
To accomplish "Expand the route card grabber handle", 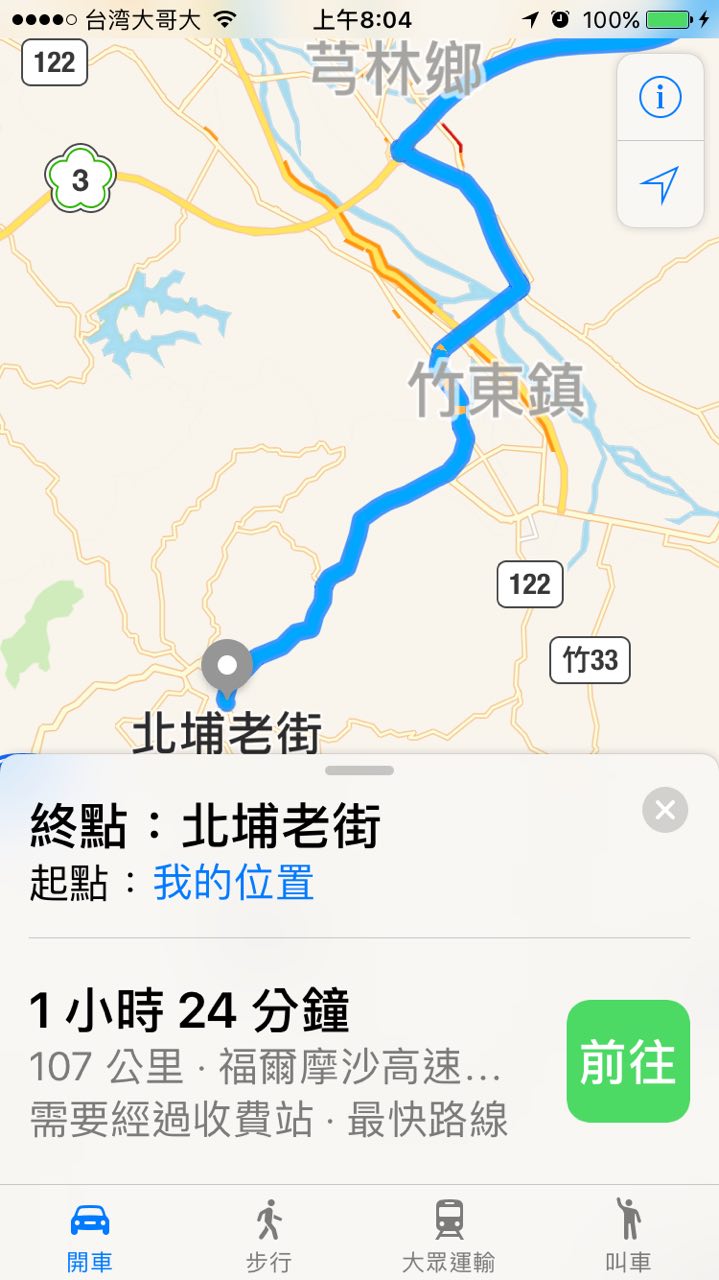I will coord(359,771).
